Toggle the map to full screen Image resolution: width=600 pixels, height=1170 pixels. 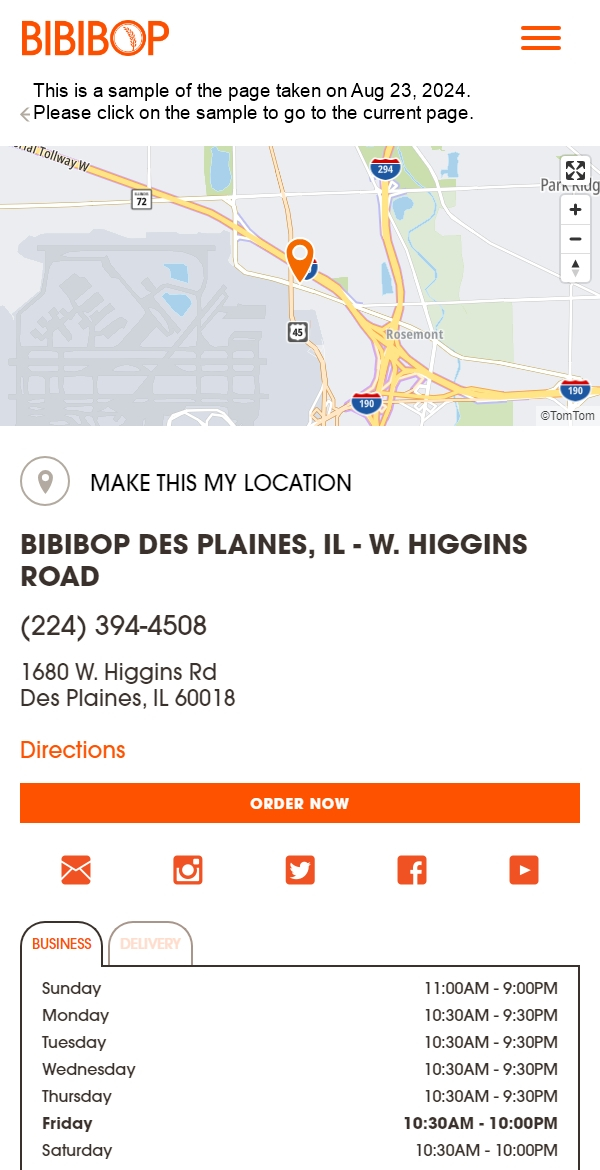(x=575, y=170)
